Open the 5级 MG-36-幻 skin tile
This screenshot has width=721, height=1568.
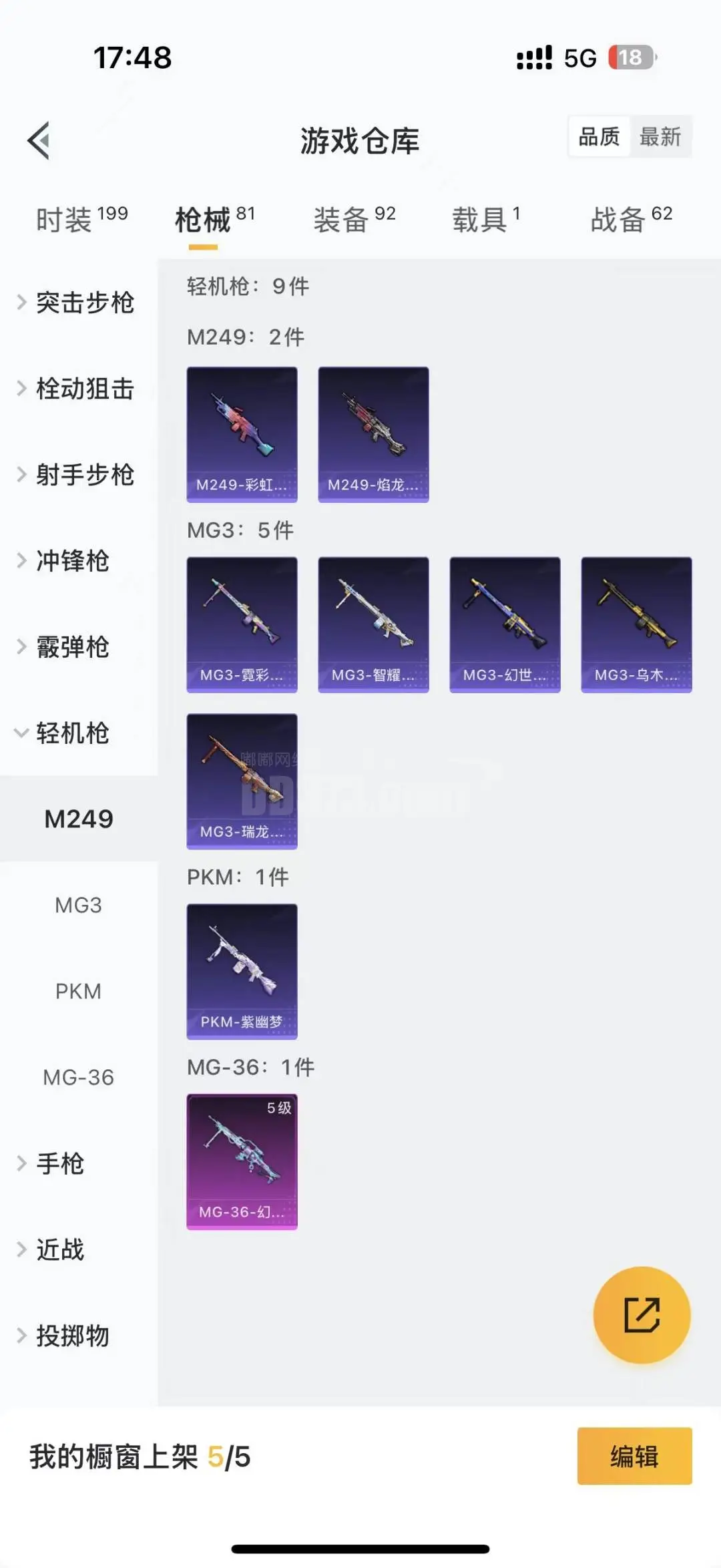click(x=242, y=1162)
